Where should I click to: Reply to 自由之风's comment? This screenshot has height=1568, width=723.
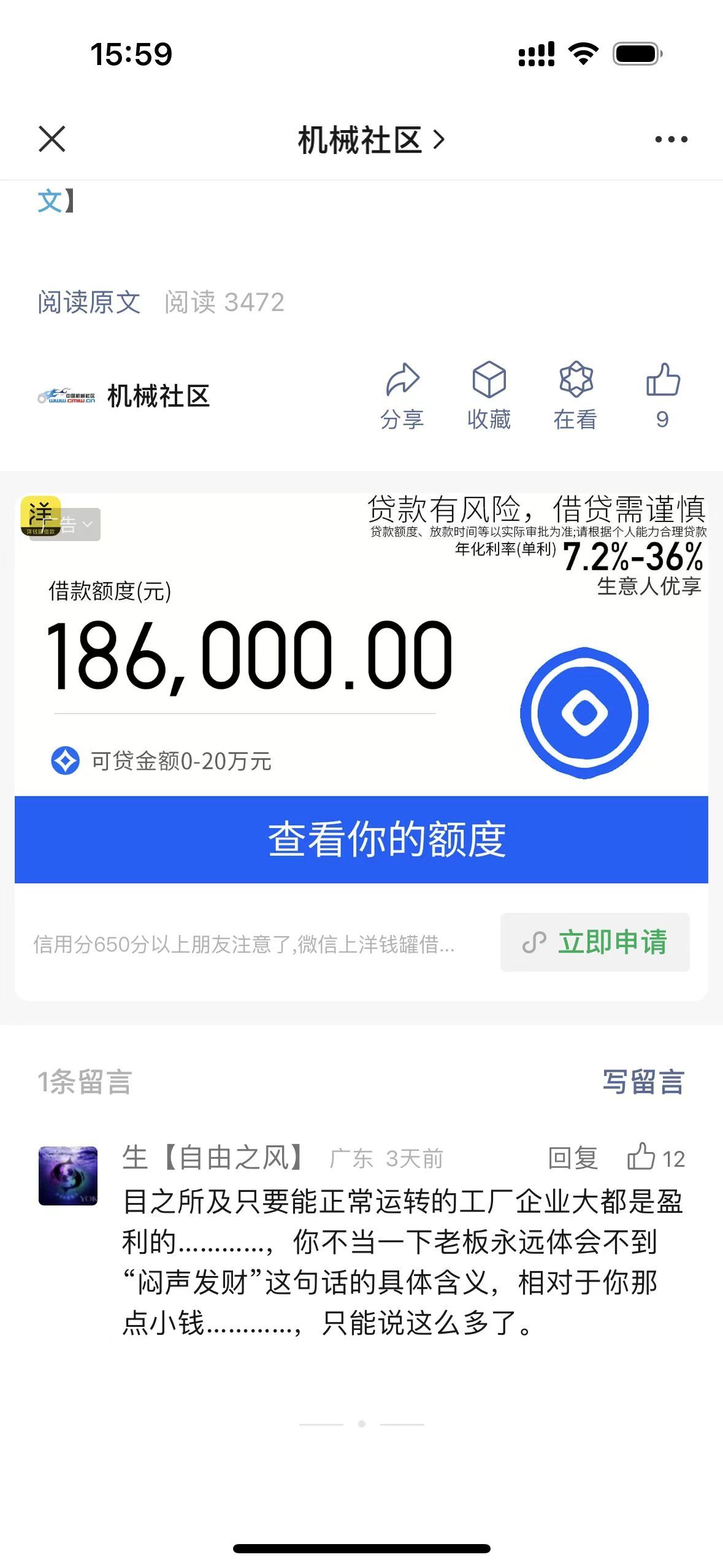click(x=573, y=1158)
